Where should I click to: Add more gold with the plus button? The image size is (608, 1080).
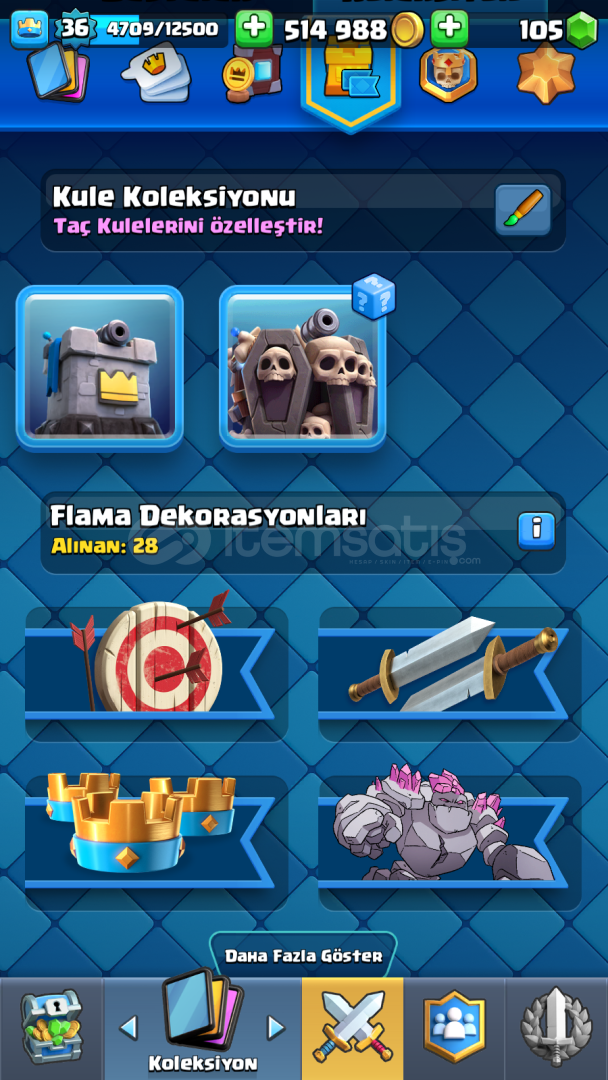[450, 28]
